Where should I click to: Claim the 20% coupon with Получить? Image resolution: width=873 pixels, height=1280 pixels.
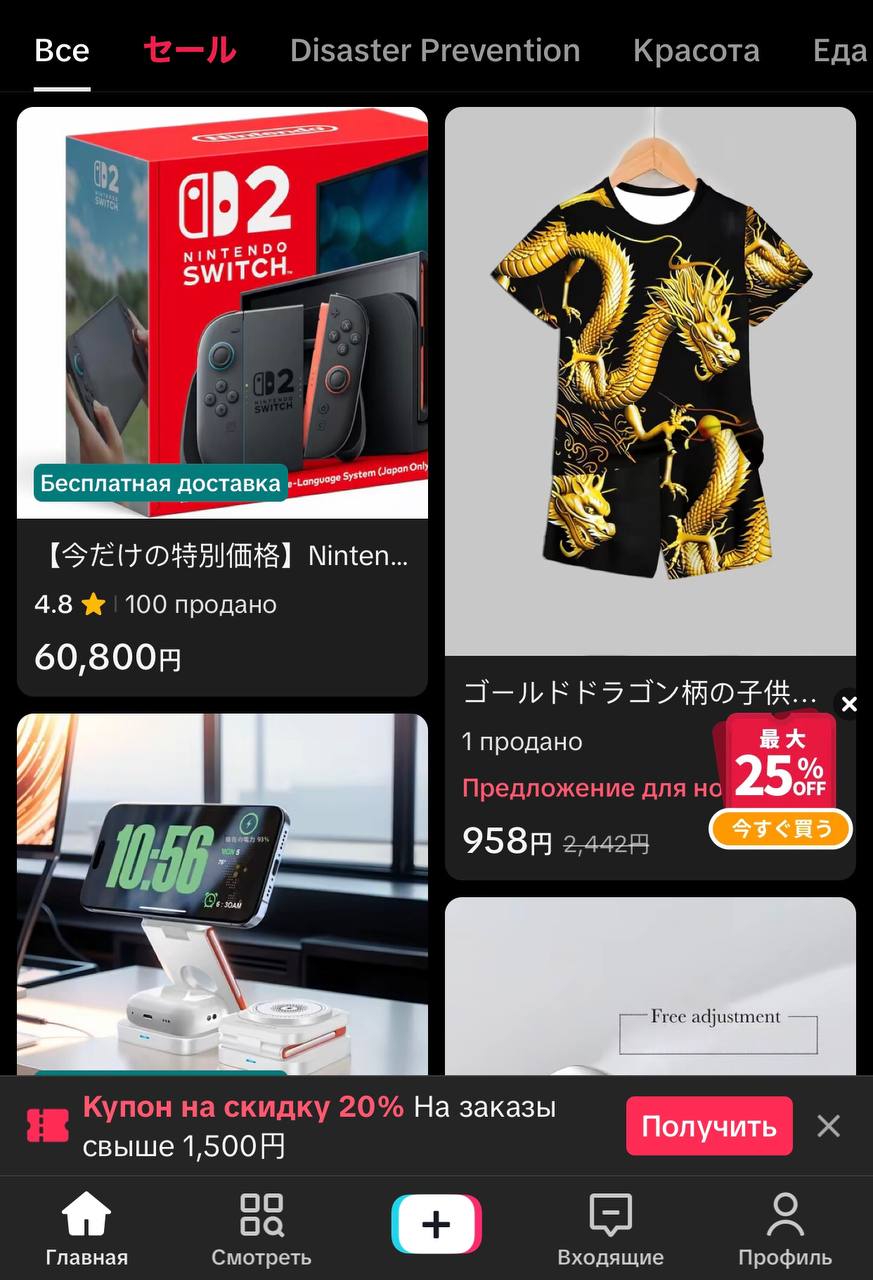pos(709,1126)
